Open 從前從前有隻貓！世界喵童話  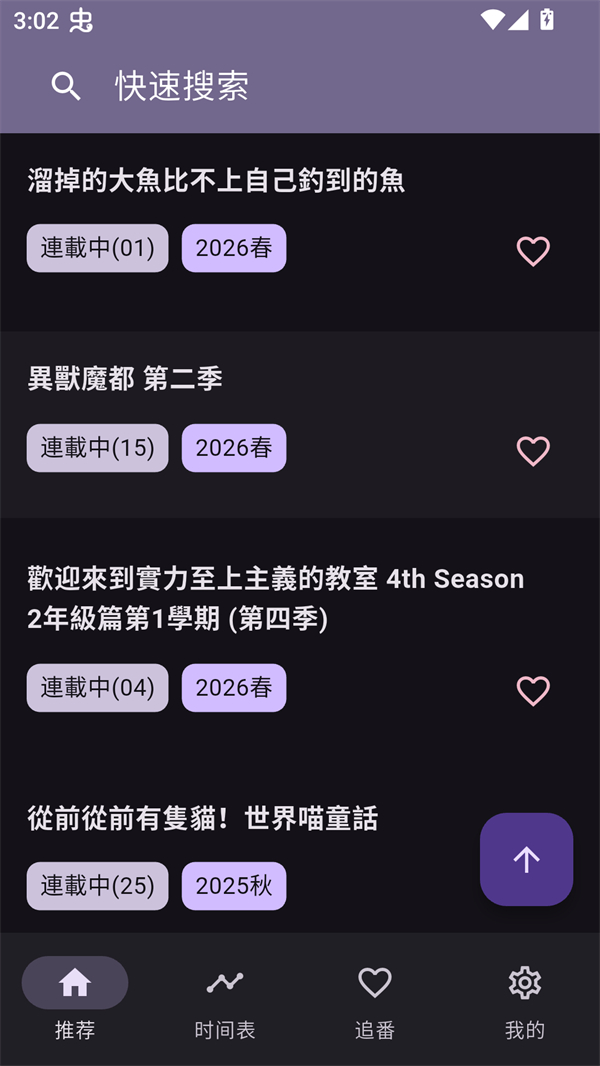pos(203,819)
